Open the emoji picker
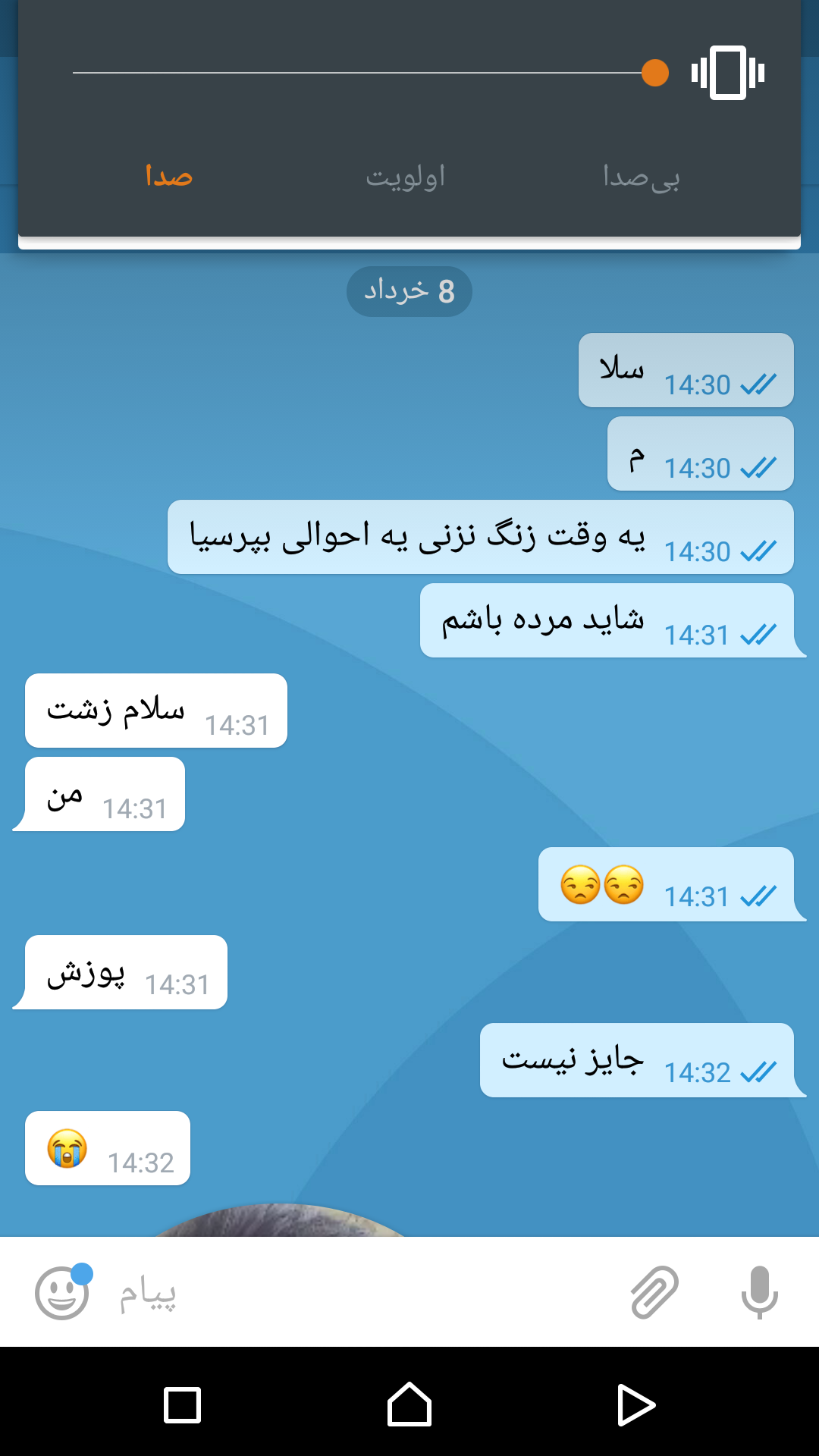This screenshot has width=819, height=1456. (x=62, y=1292)
